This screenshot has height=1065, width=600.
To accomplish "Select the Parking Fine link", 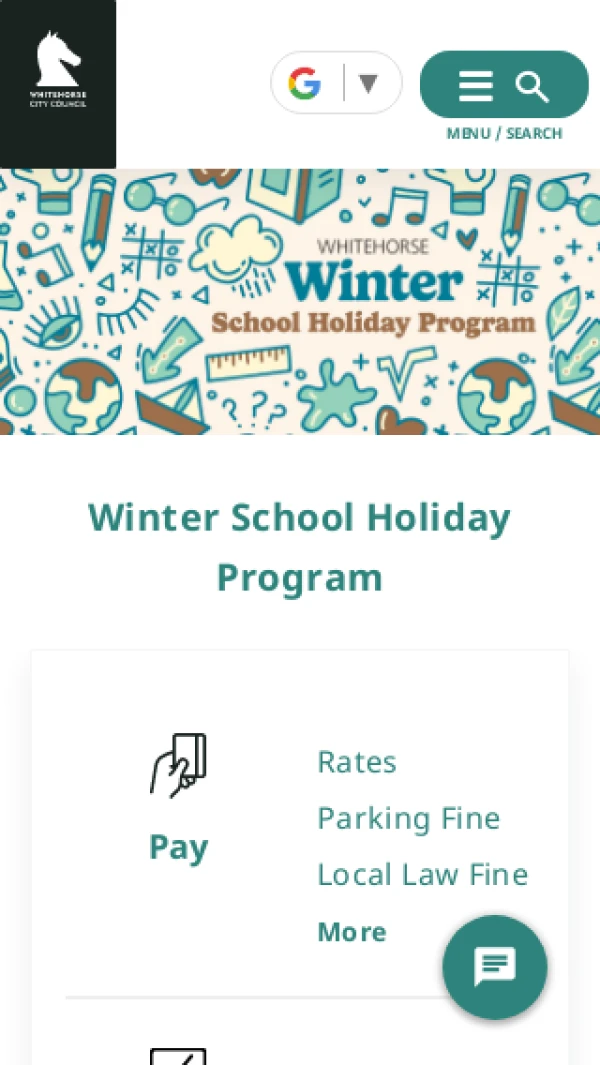I will [x=408, y=818].
